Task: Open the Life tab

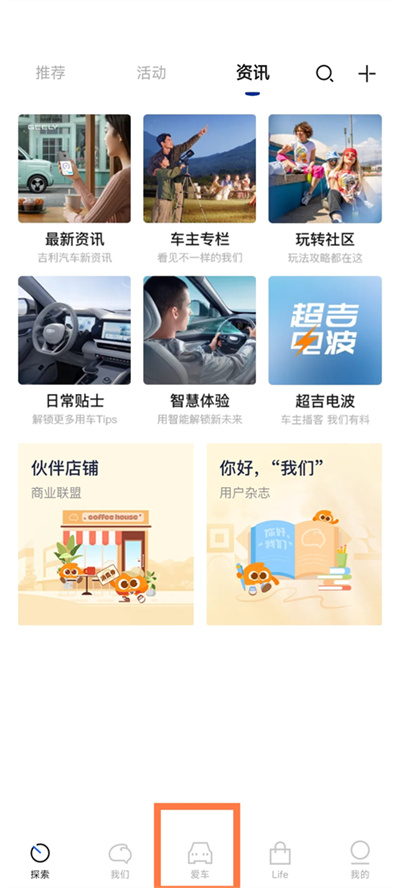Action: point(280,860)
